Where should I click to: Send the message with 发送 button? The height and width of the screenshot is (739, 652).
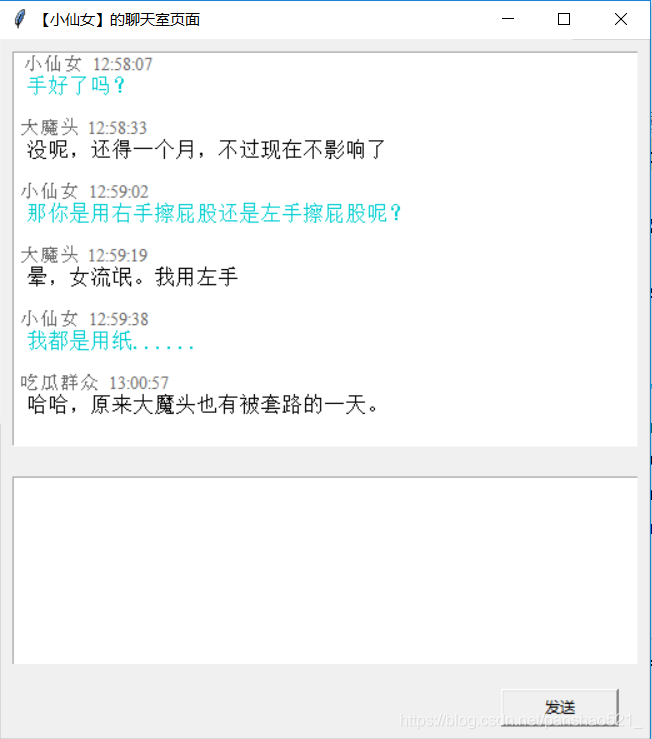point(560,706)
